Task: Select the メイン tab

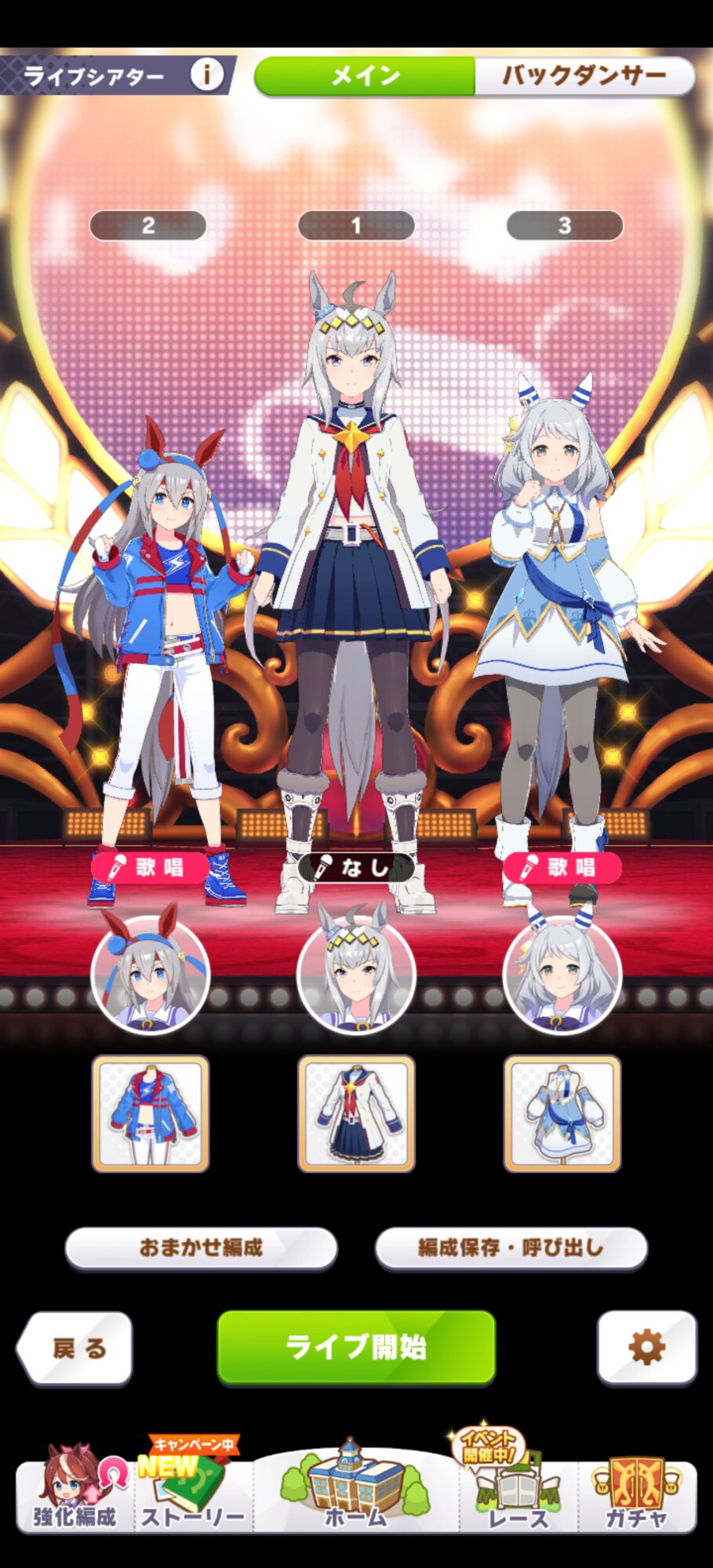Action: (366, 76)
